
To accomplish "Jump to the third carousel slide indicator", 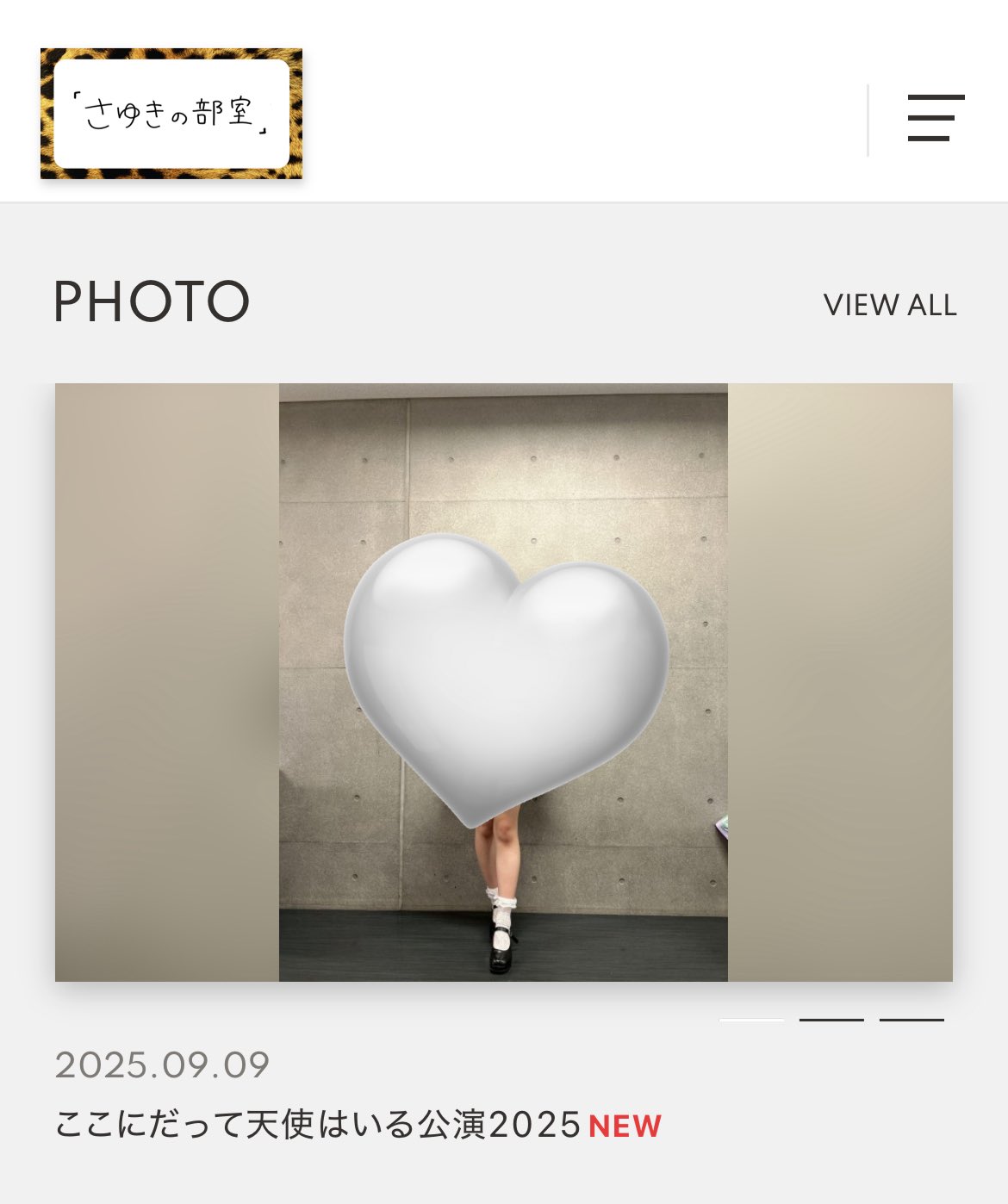I will (912, 1020).
